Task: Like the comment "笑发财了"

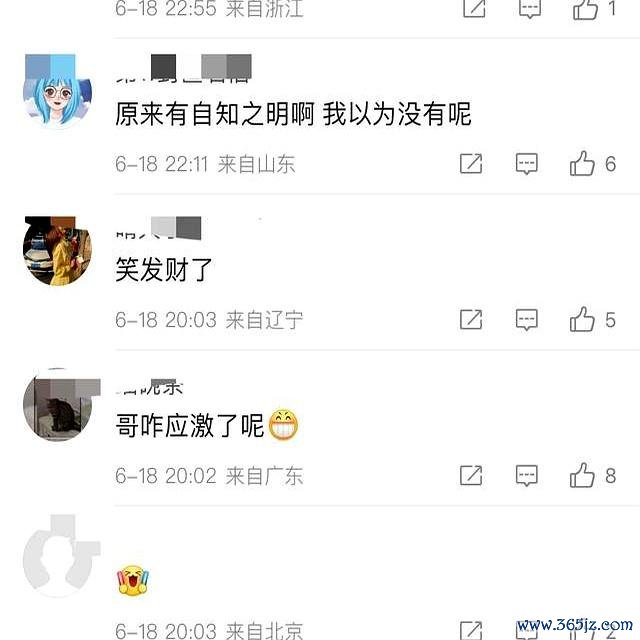Action: point(583,320)
